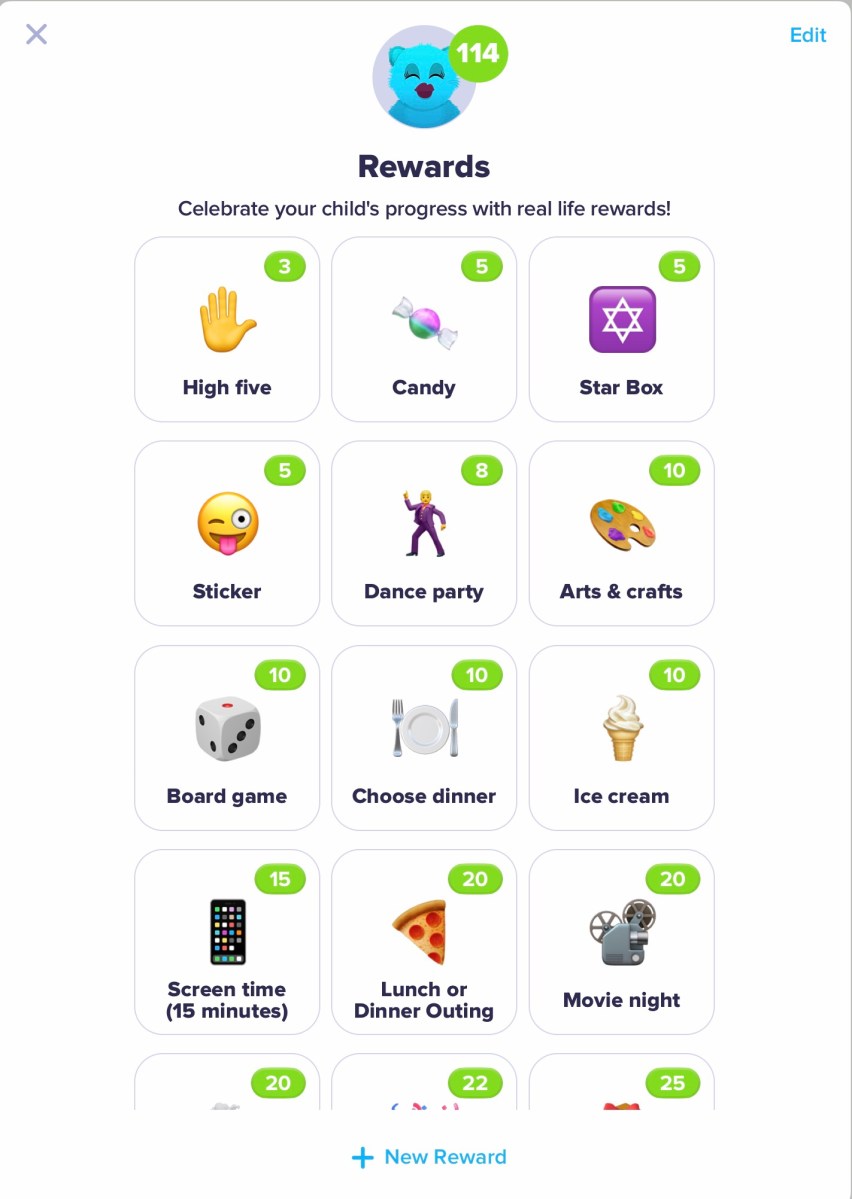The width and height of the screenshot is (852, 1199).
Task: Pick the Sticker reward
Action: coord(227,534)
